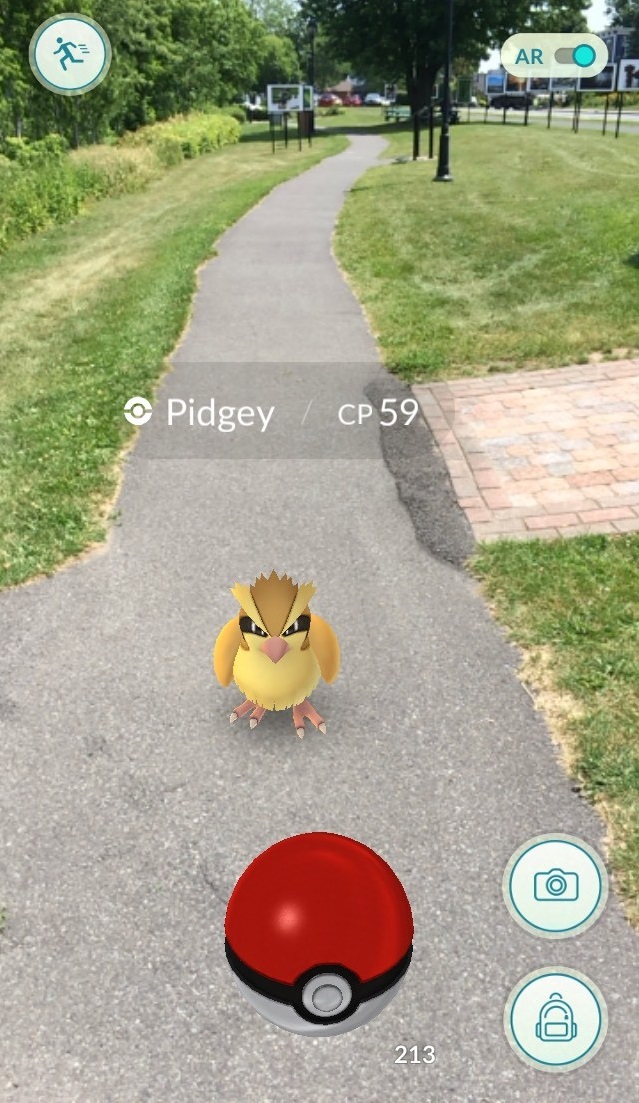Take a photo with the camera button
The height and width of the screenshot is (1103, 639).
click(555, 885)
